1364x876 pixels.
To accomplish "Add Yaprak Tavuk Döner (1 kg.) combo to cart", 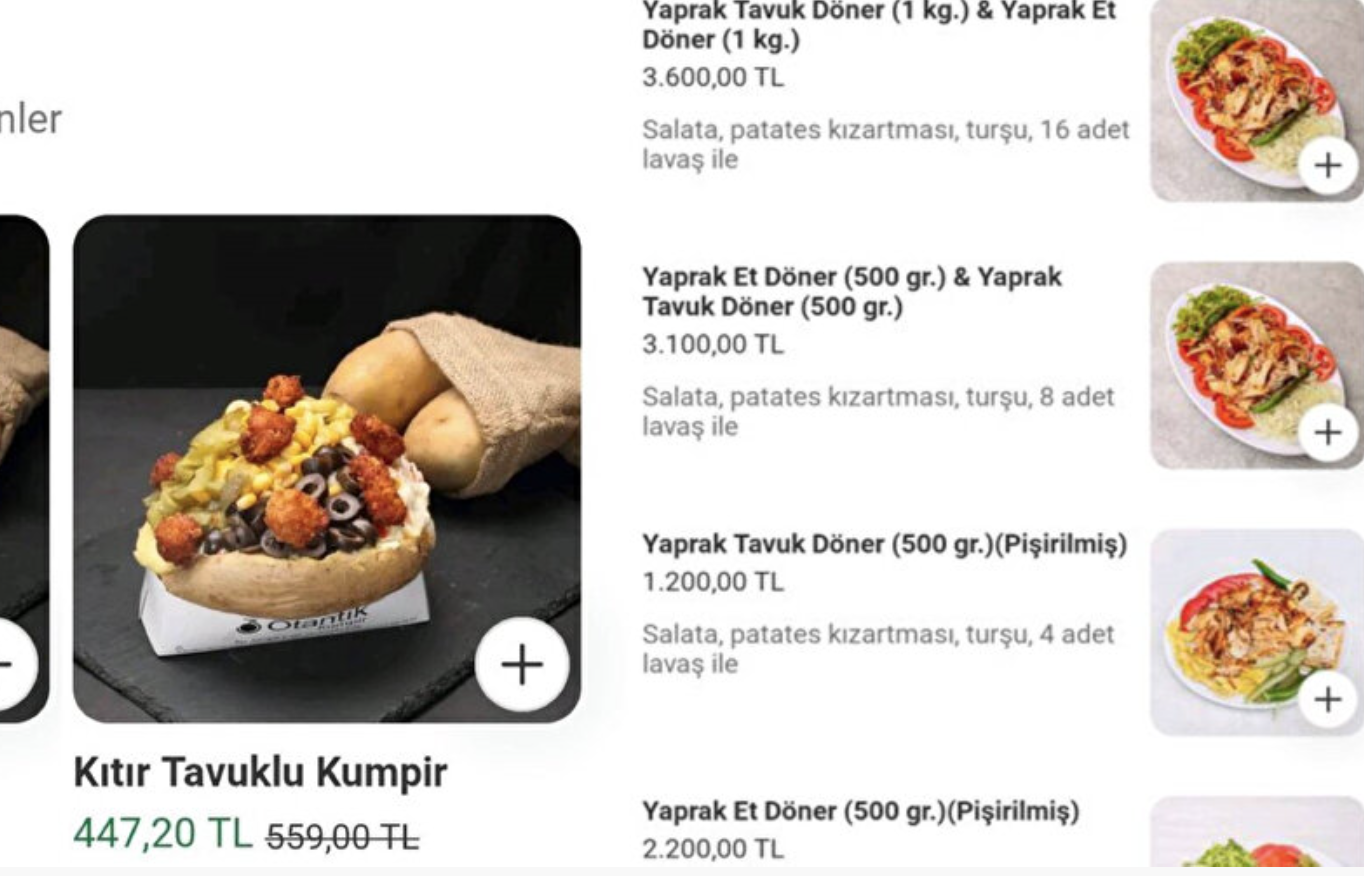I will coord(1327,166).
